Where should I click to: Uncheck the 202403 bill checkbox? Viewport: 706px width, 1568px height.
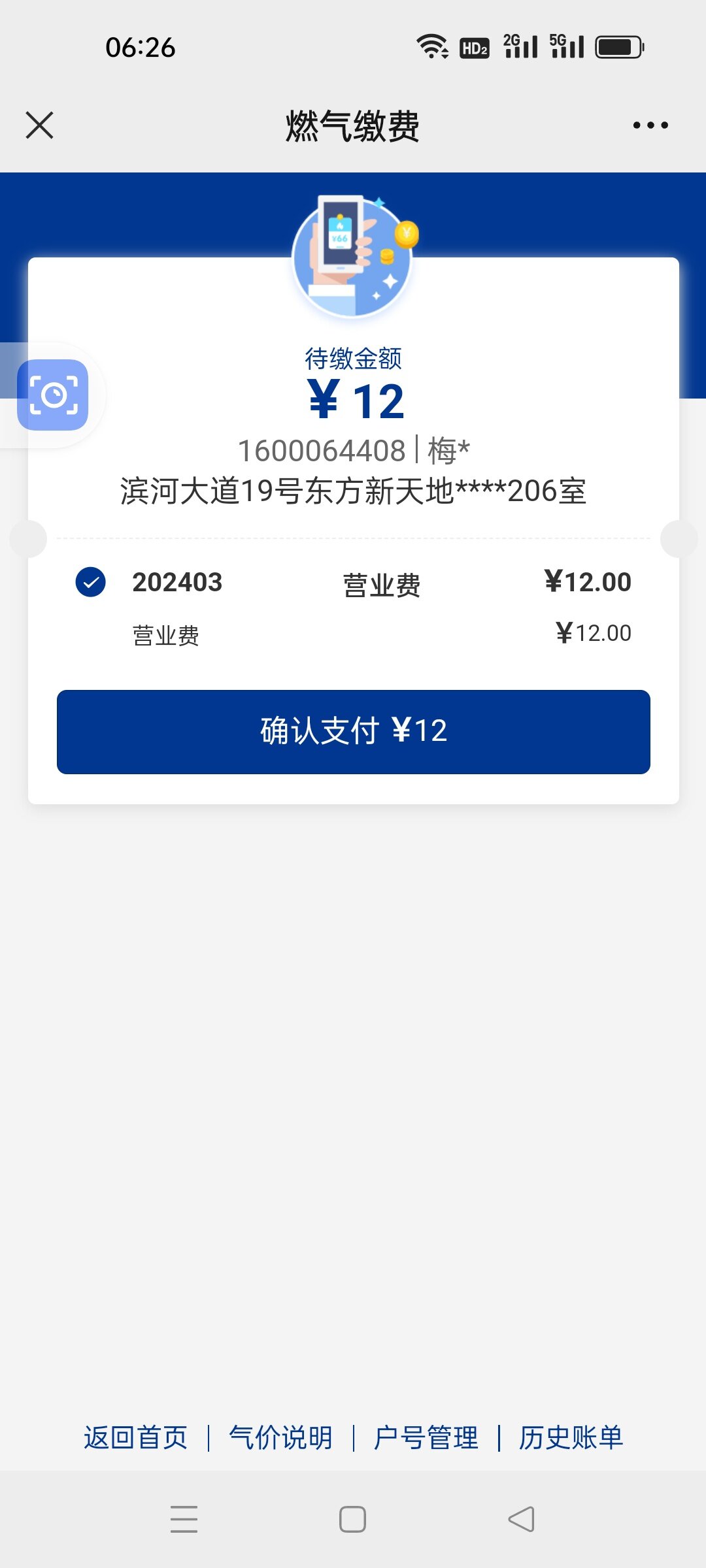(91, 582)
